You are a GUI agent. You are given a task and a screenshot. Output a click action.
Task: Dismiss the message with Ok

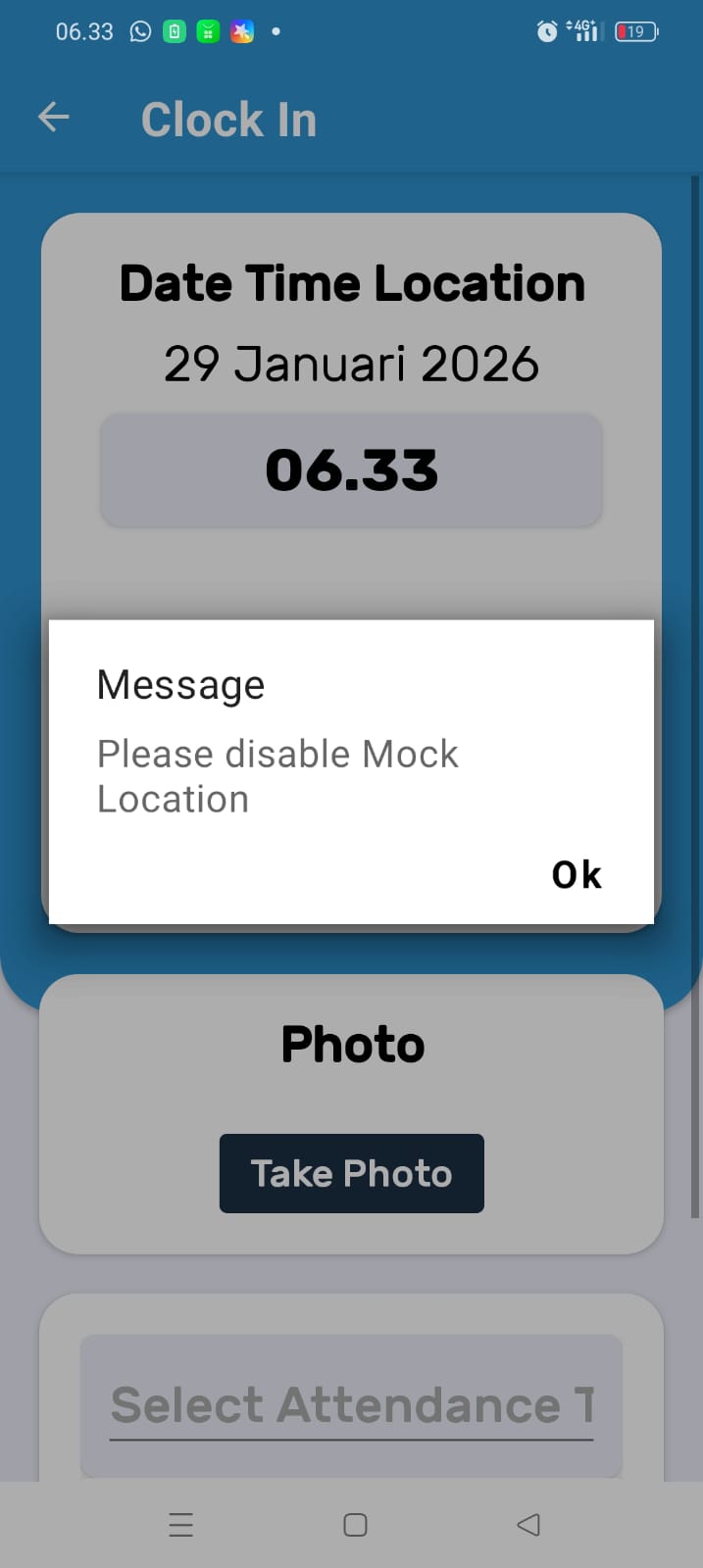[x=576, y=874]
